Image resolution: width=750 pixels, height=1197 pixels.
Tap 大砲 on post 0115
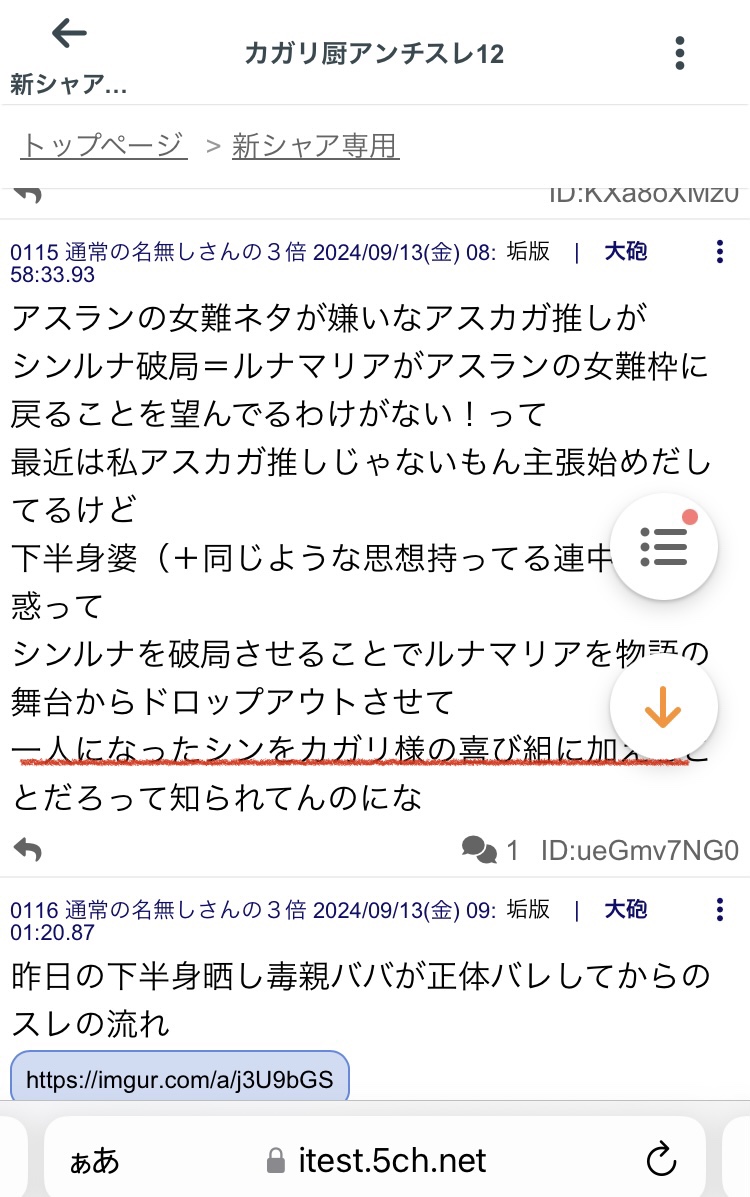pos(626,251)
